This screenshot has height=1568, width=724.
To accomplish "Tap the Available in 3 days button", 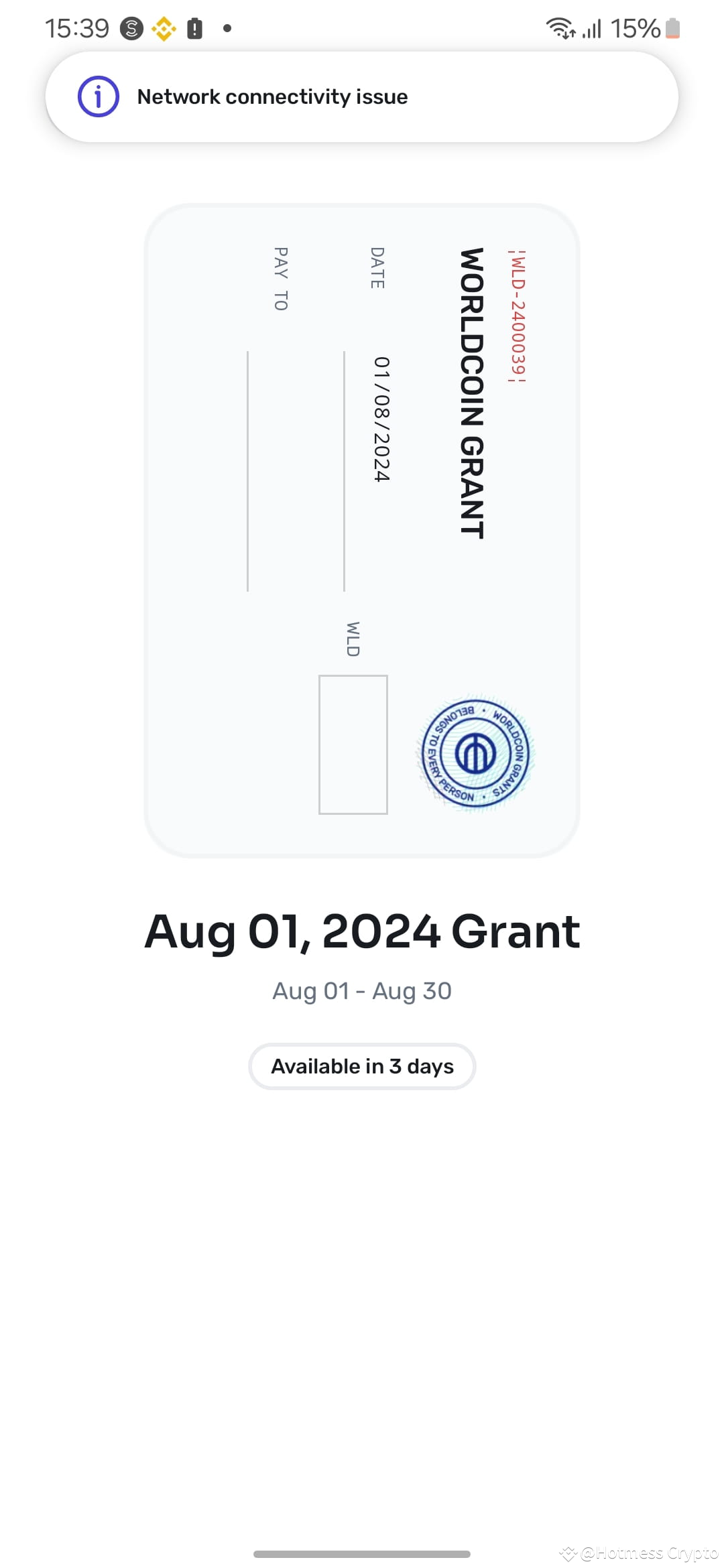I will coord(362,1066).
